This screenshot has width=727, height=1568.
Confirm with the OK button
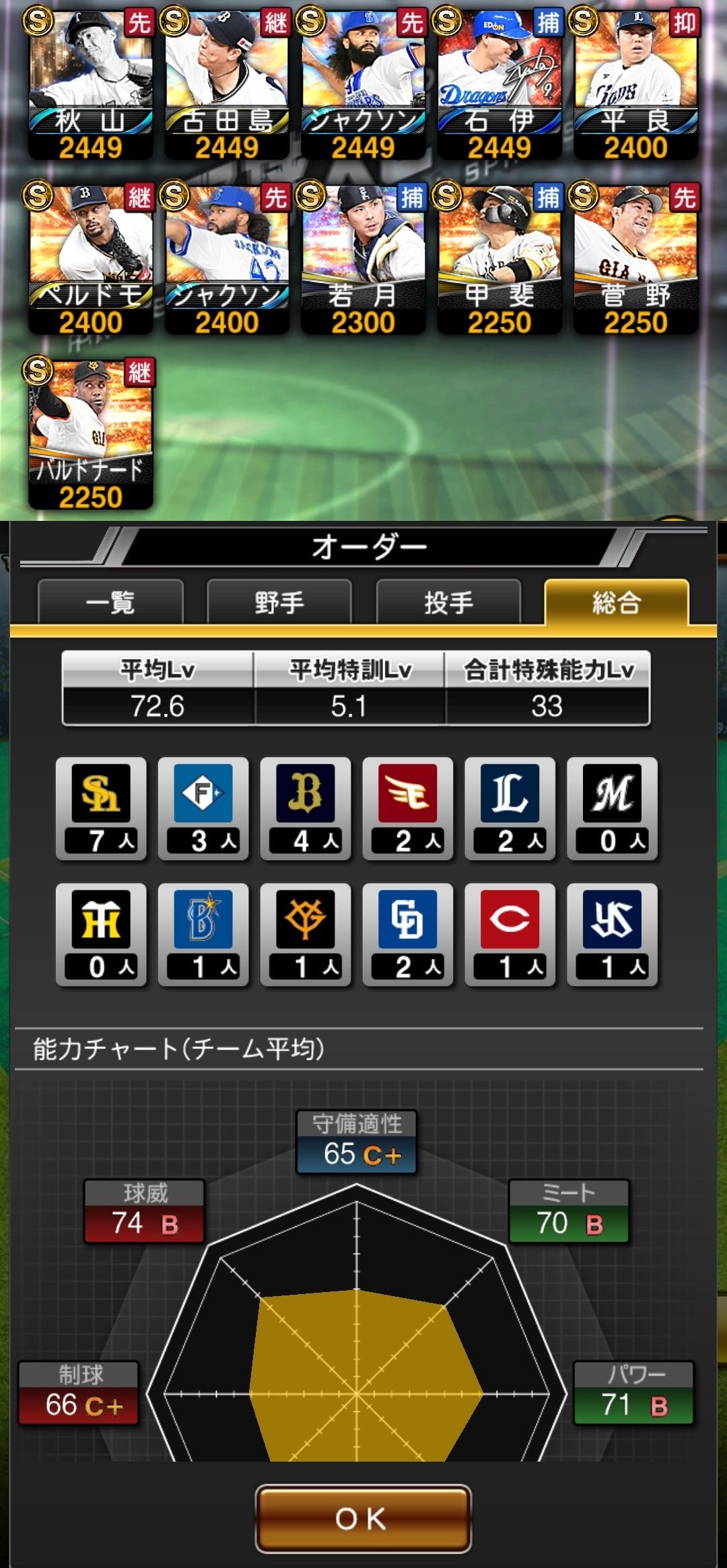pyautogui.click(x=363, y=1519)
